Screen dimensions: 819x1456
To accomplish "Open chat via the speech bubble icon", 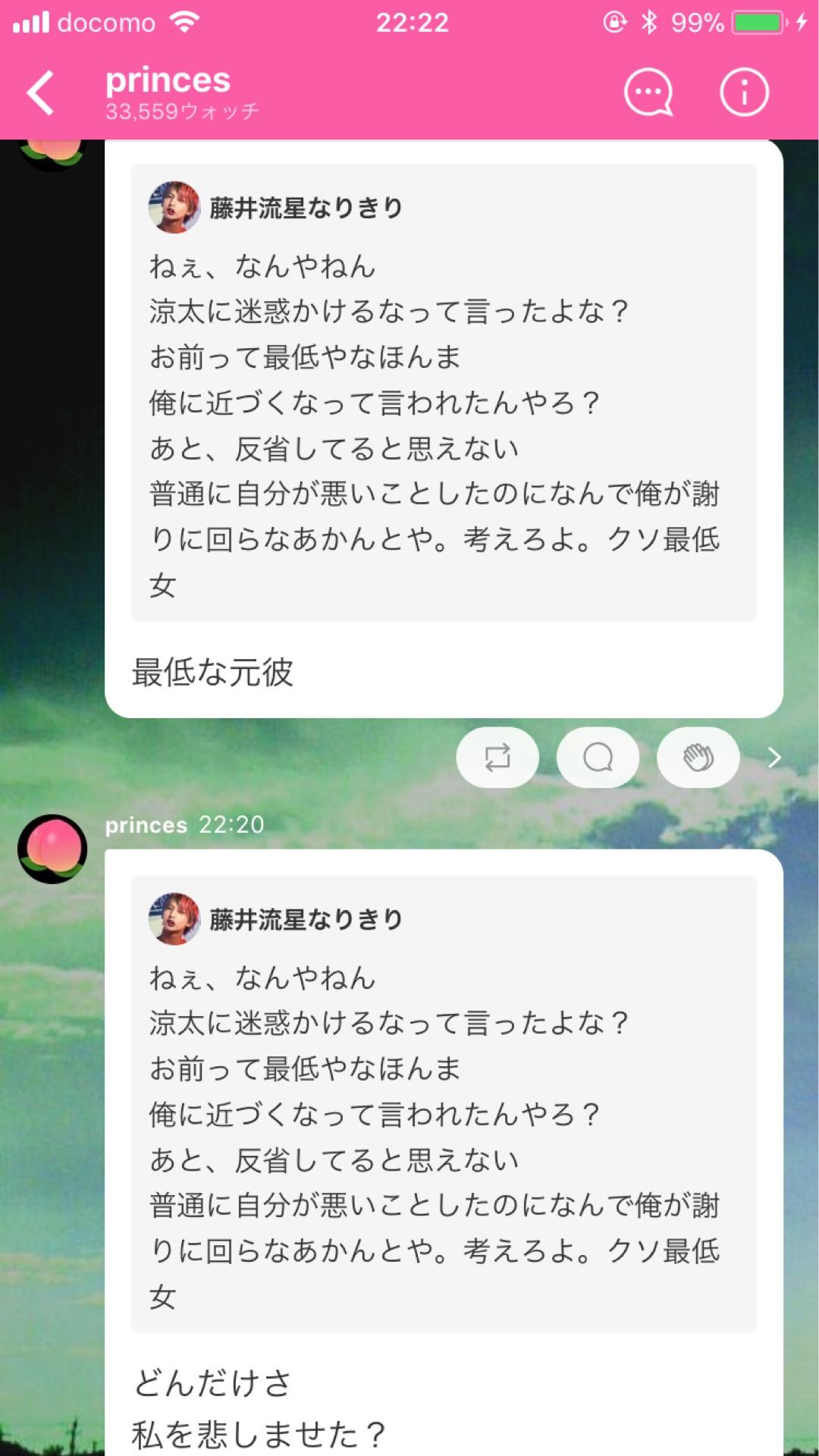I will [648, 91].
